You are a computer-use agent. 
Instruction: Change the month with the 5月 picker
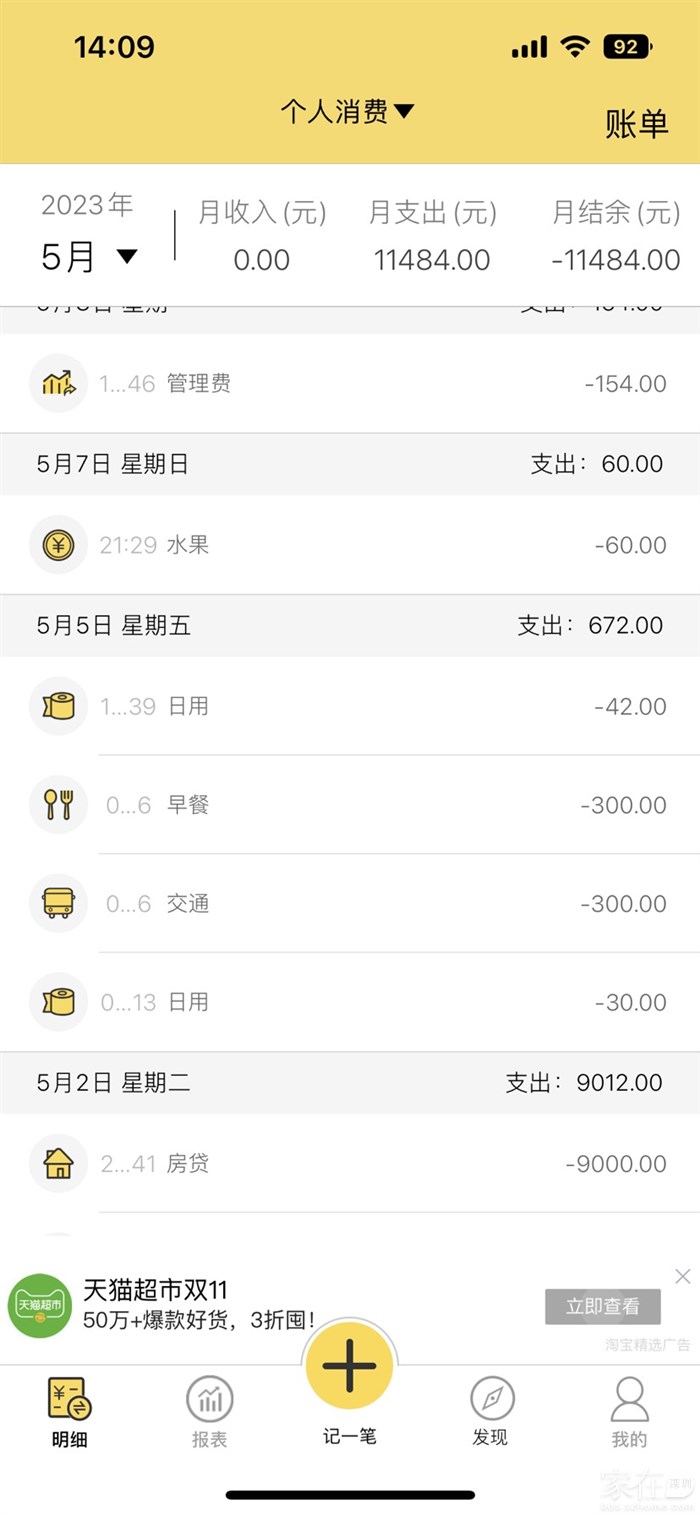pyautogui.click(x=88, y=257)
